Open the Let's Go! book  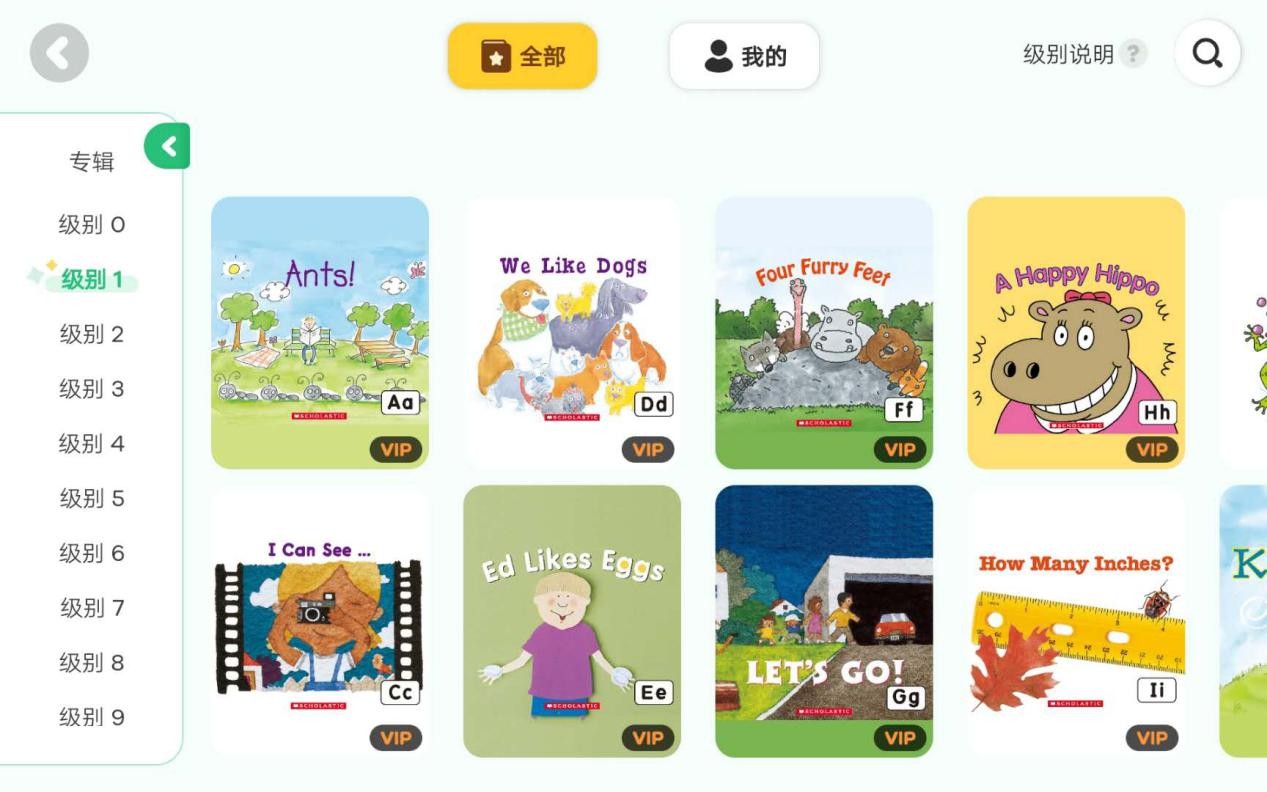point(823,620)
